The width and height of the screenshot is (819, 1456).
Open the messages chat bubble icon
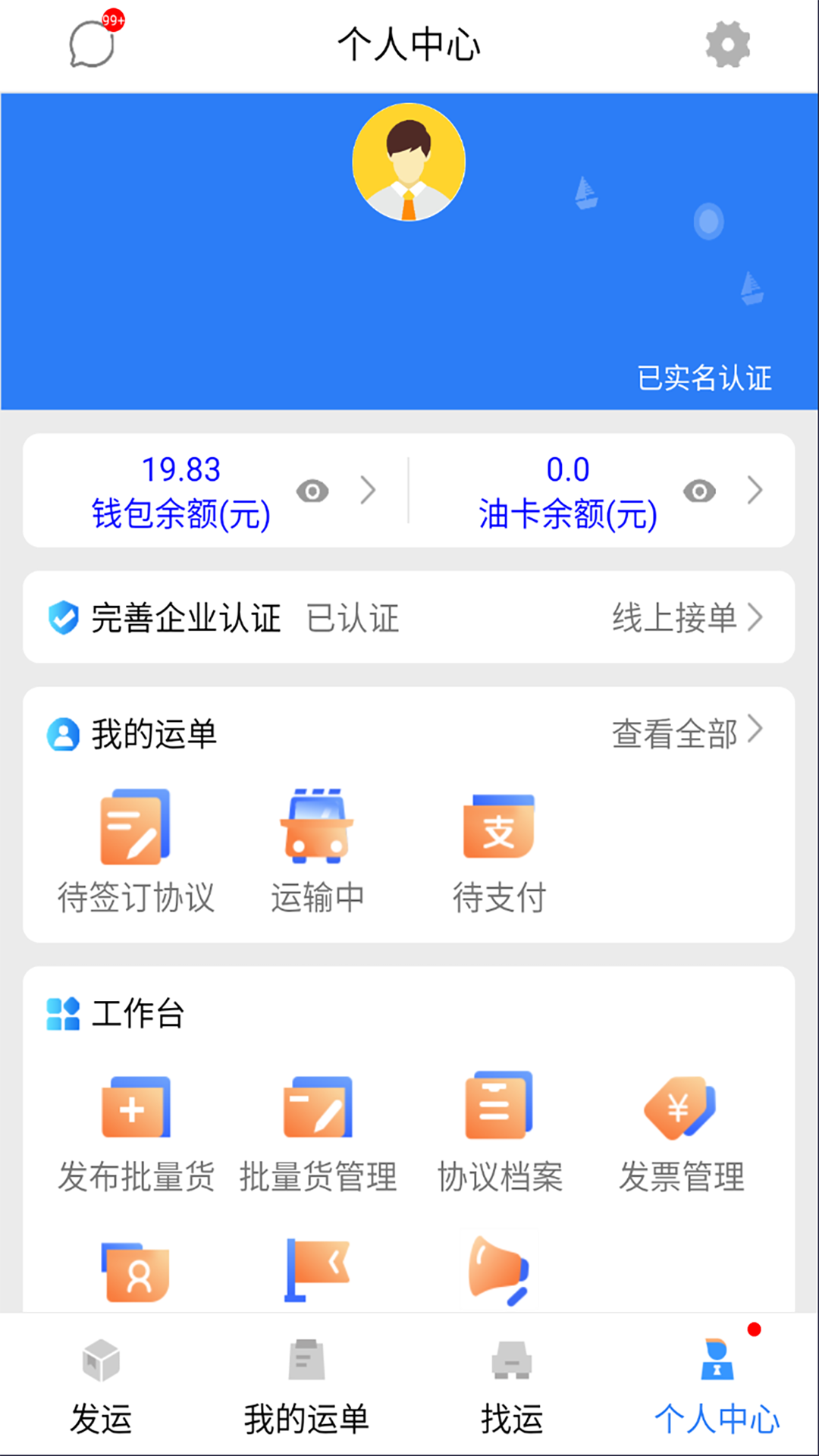pyautogui.click(x=93, y=44)
